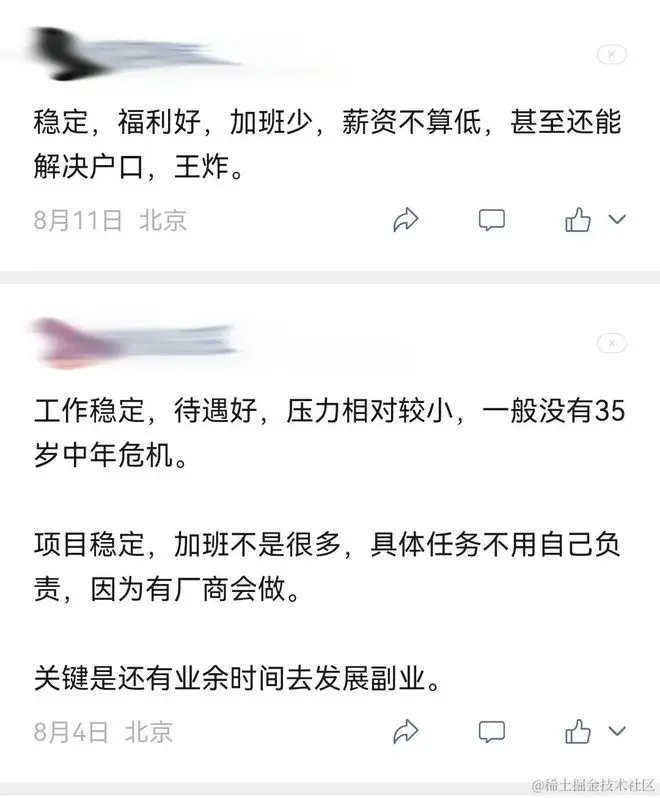660x798 pixels.
Task: Like the August 4 comment
Action: click(578, 730)
